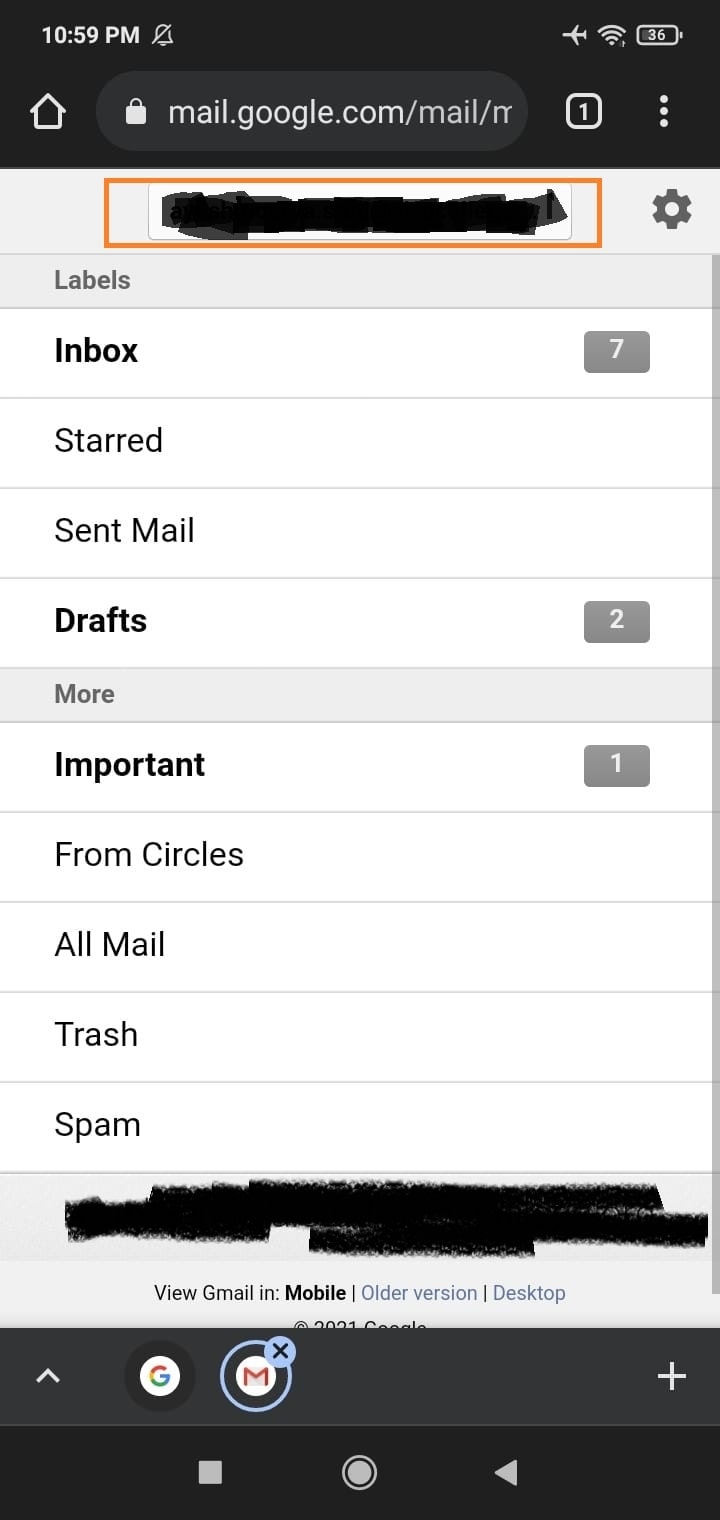Screen dimensions: 720x1520
Task: Select the Gmail tab icon in tab strip
Action: pyautogui.click(x=255, y=1376)
